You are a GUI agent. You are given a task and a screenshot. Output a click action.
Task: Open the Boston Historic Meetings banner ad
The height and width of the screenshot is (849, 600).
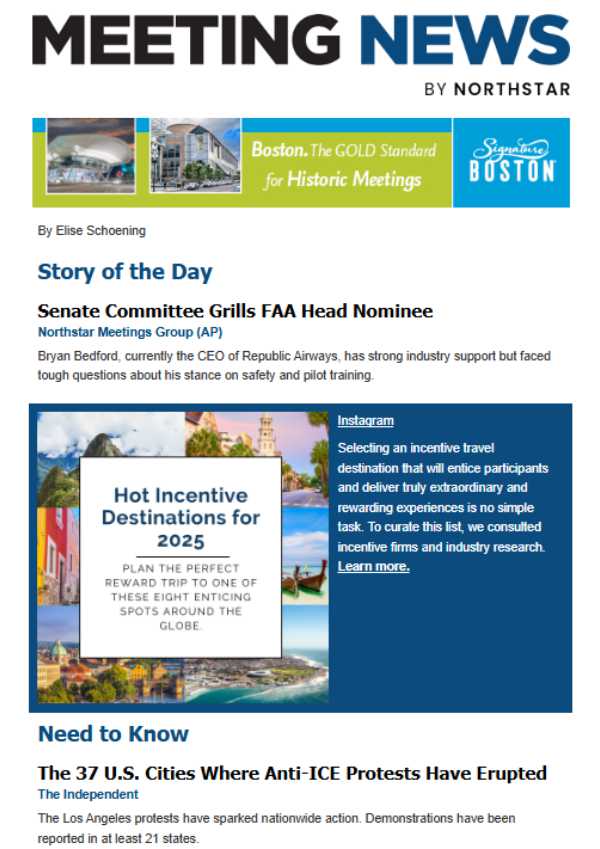300,163
